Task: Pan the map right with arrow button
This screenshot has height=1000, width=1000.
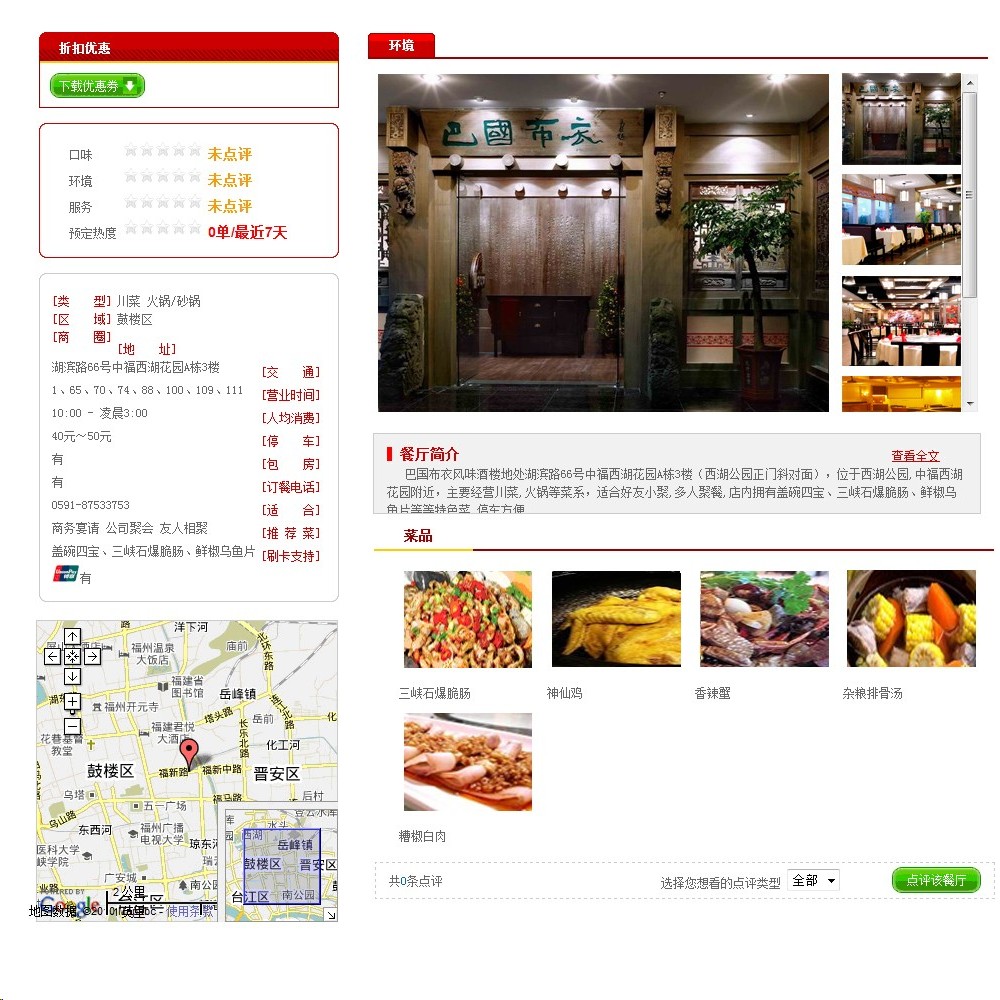Action: [x=92, y=656]
